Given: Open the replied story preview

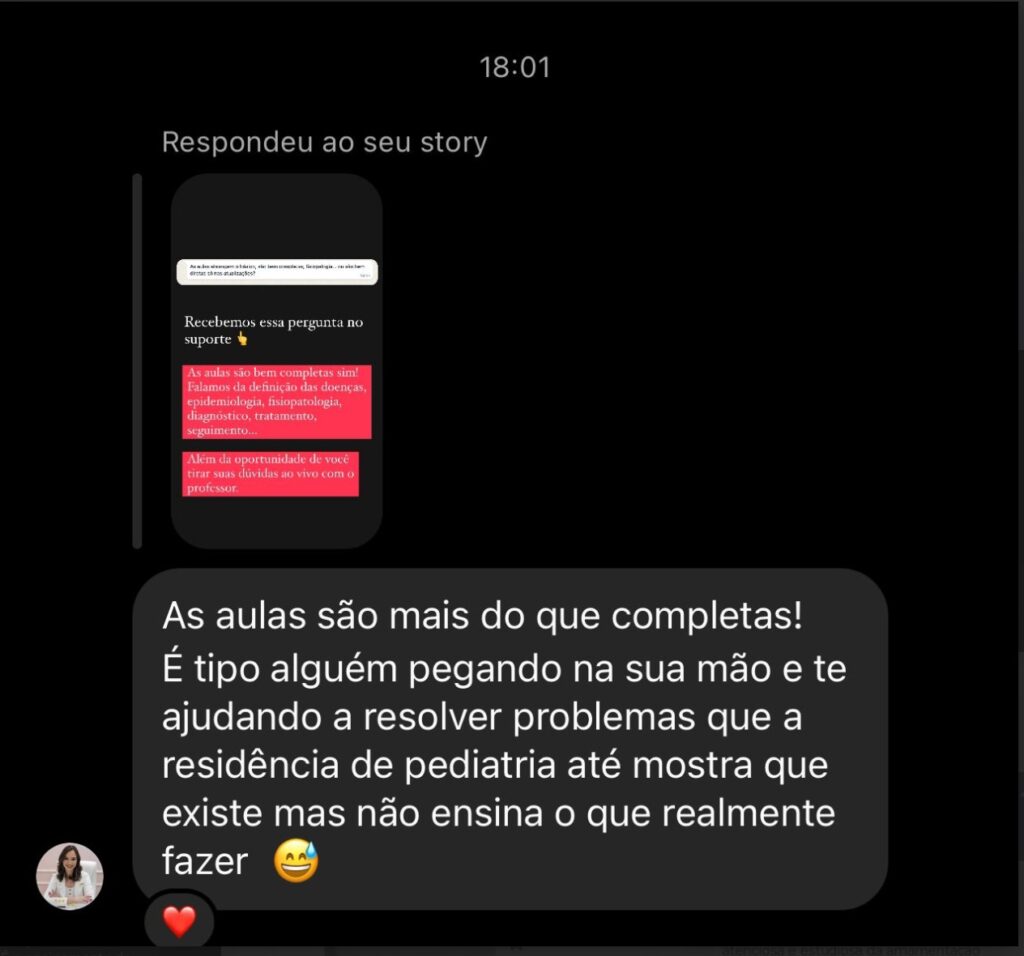Looking at the screenshot, I should [x=276, y=360].
